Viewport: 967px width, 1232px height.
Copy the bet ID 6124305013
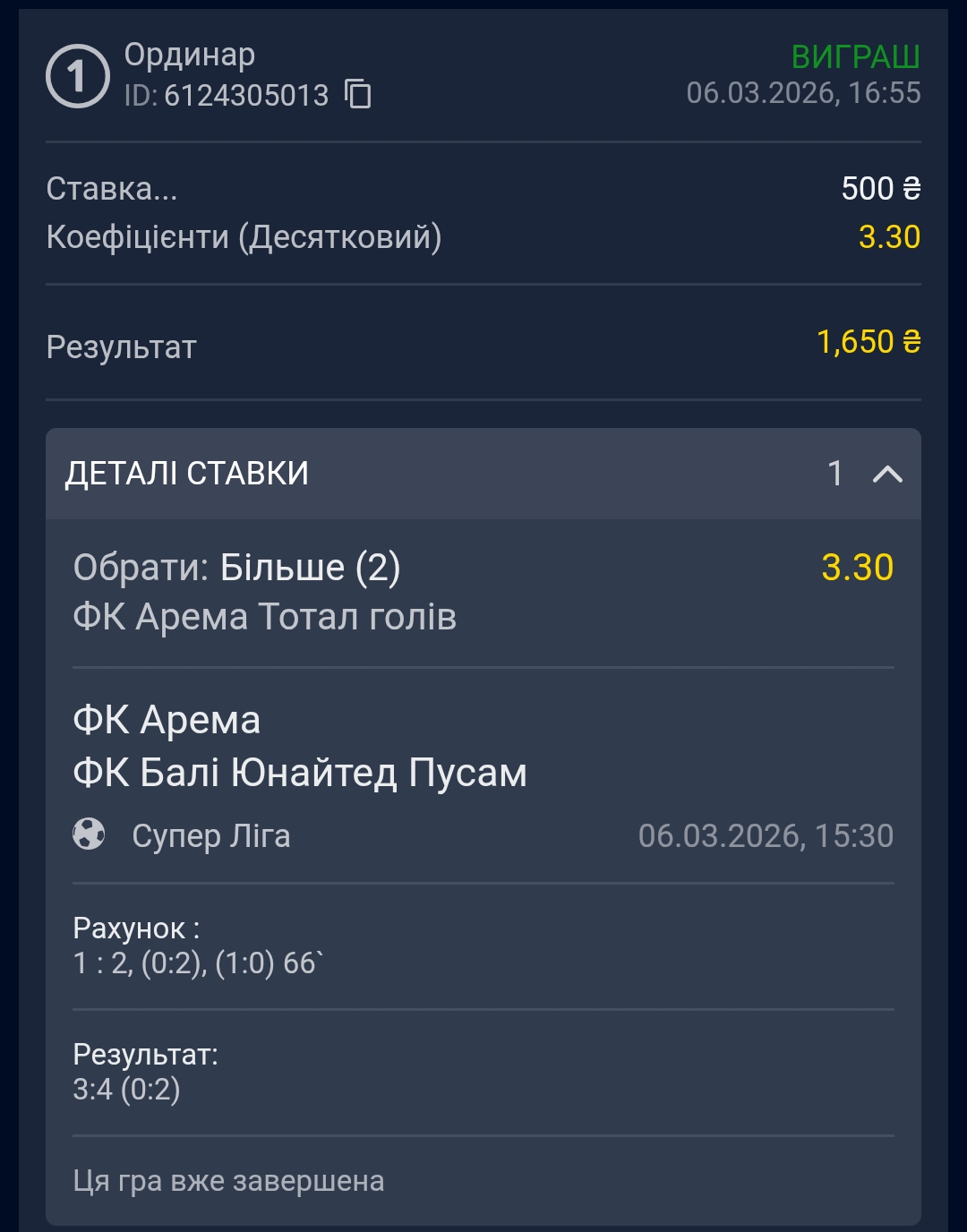click(x=358, y=94)
